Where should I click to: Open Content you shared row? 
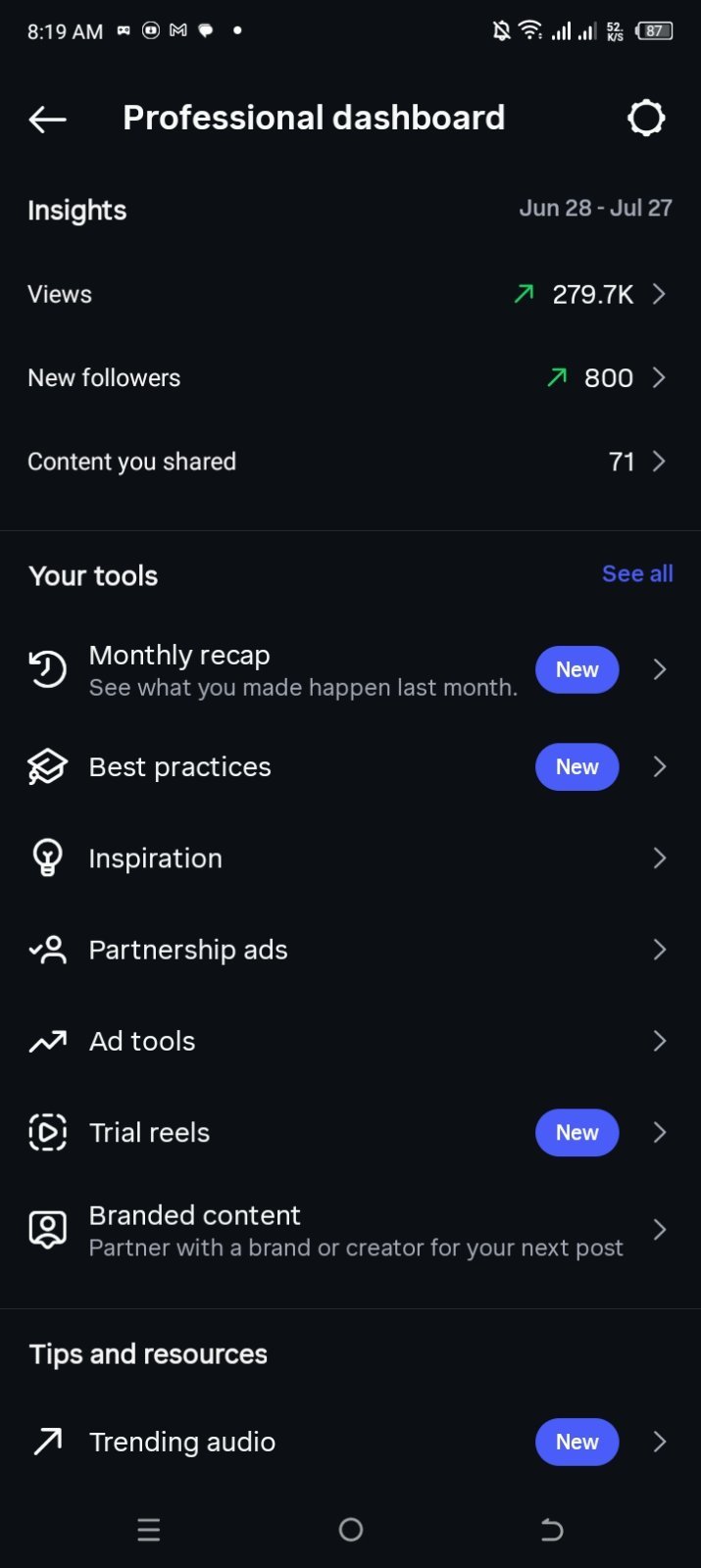pyautogui.click(x=350, y=462)
